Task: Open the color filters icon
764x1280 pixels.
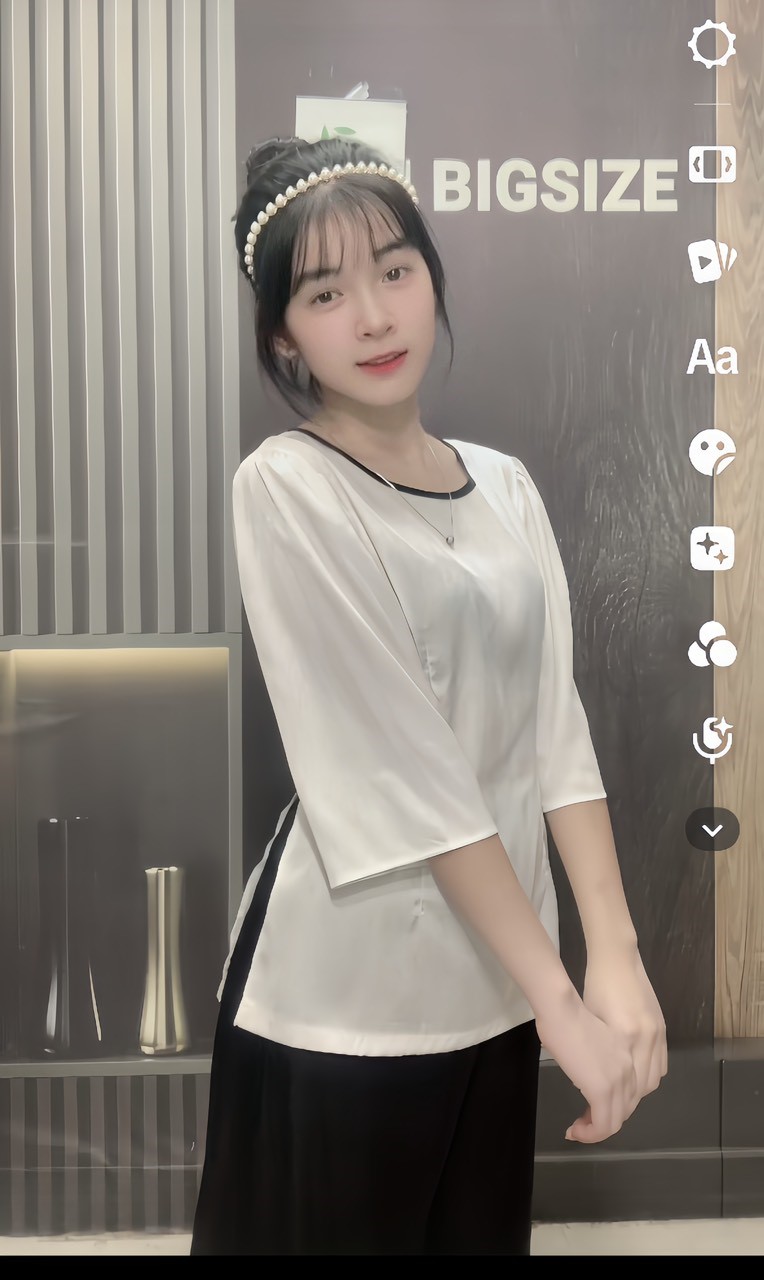Action: [712, 644]
